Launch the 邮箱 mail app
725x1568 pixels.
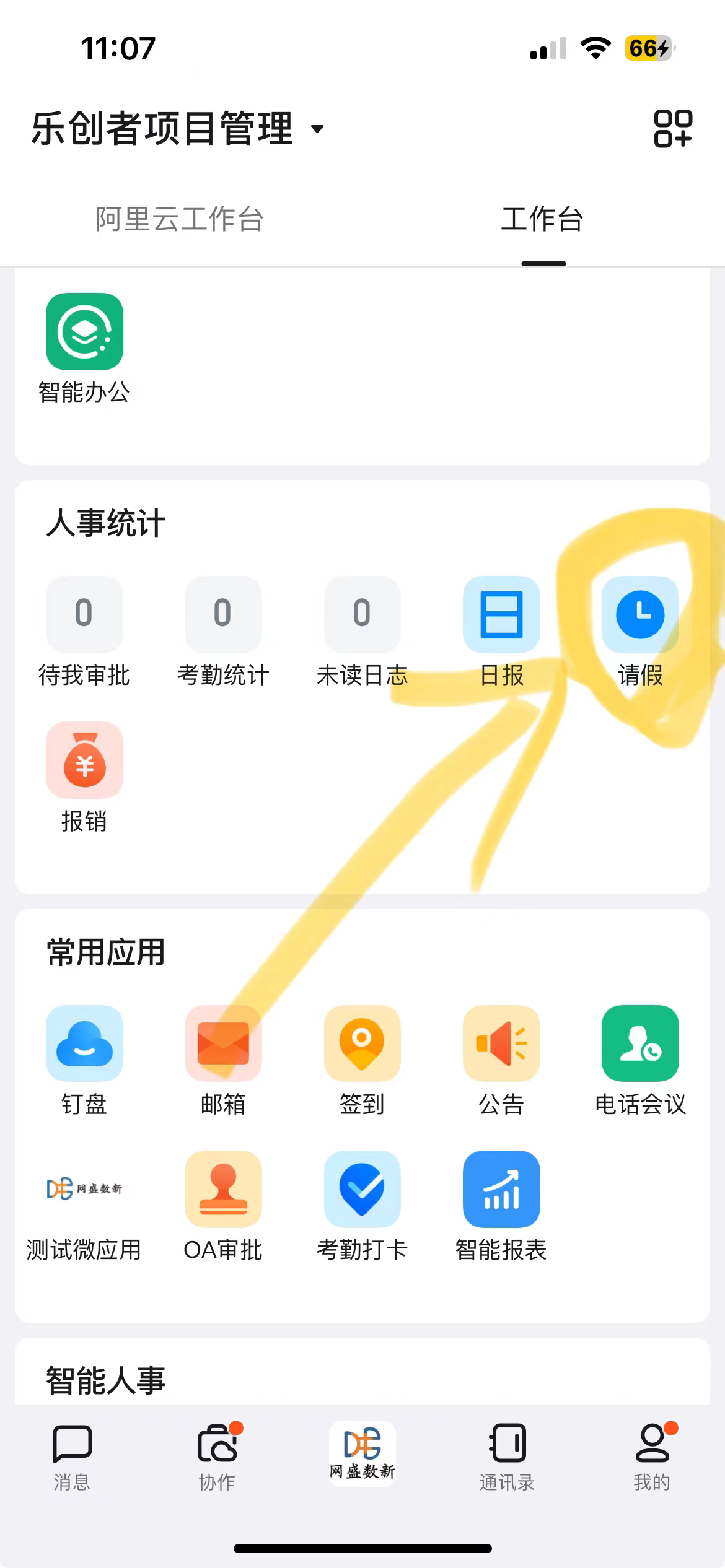(223, 1043)
